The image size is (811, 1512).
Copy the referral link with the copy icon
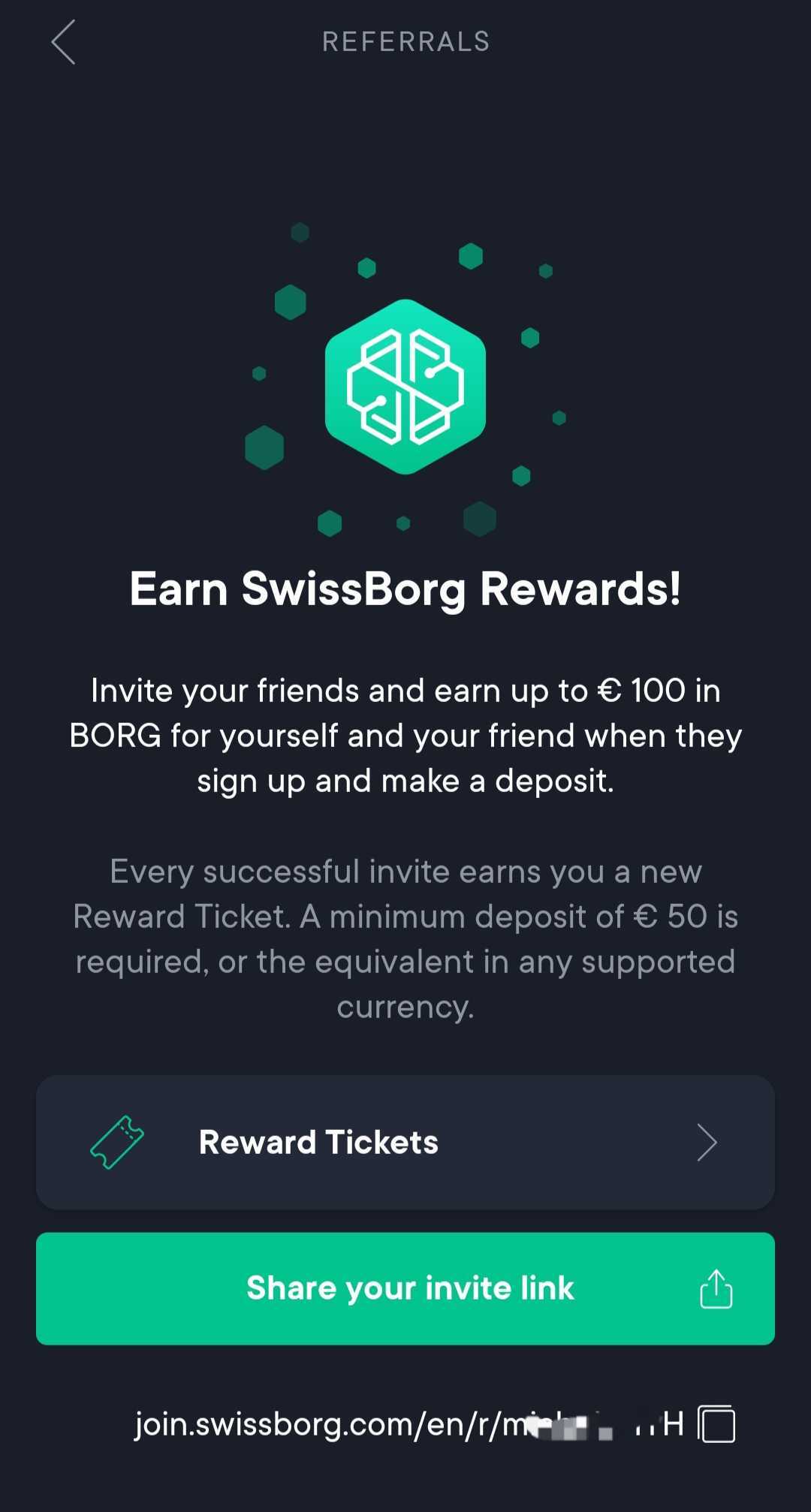[716, 1423]
